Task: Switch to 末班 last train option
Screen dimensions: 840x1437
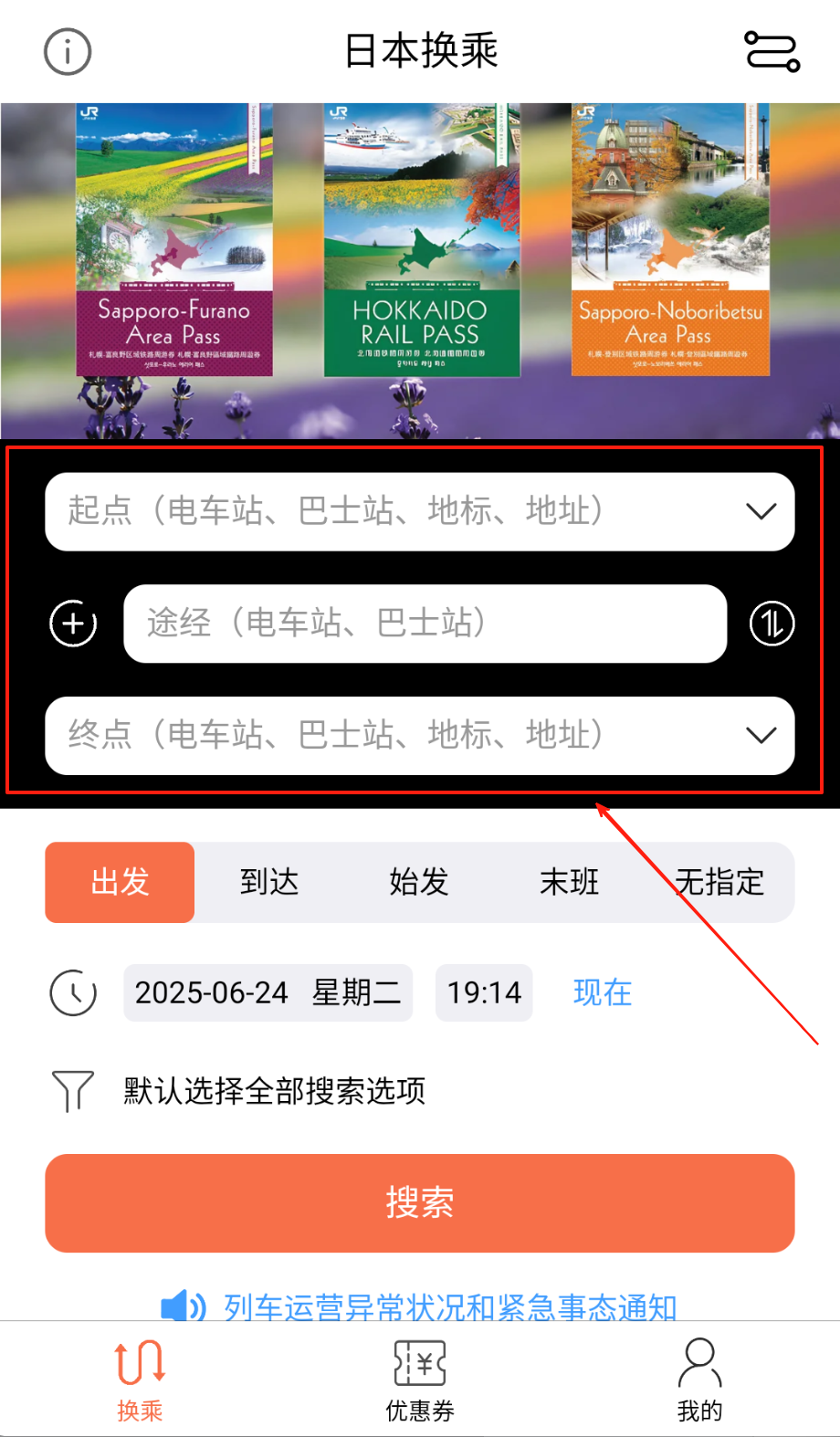Action: [569, 882]
